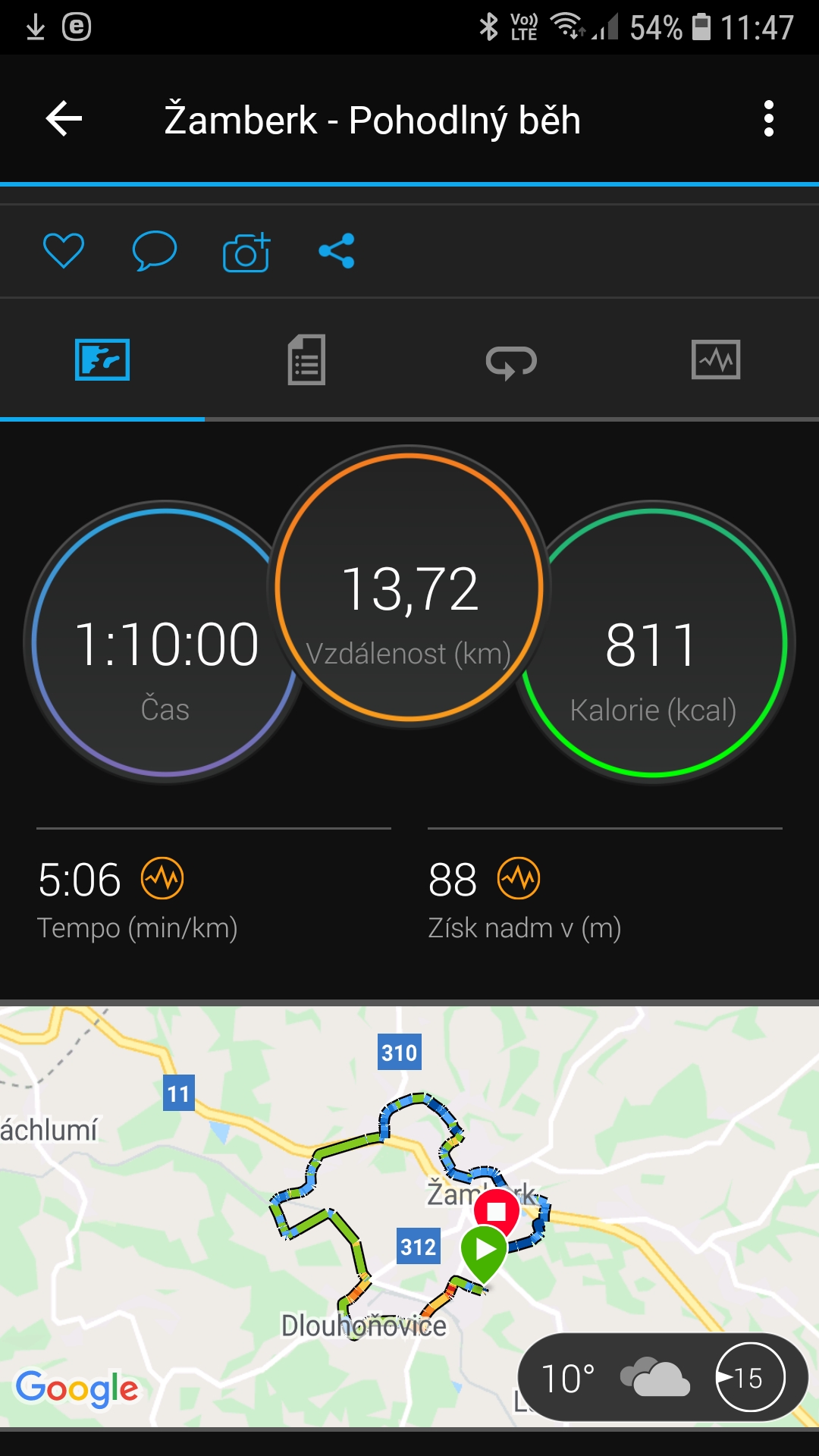Tap the 10° weather widget
The image size is (819, 1456).
pyautogui.click(x=663, y=1377)
